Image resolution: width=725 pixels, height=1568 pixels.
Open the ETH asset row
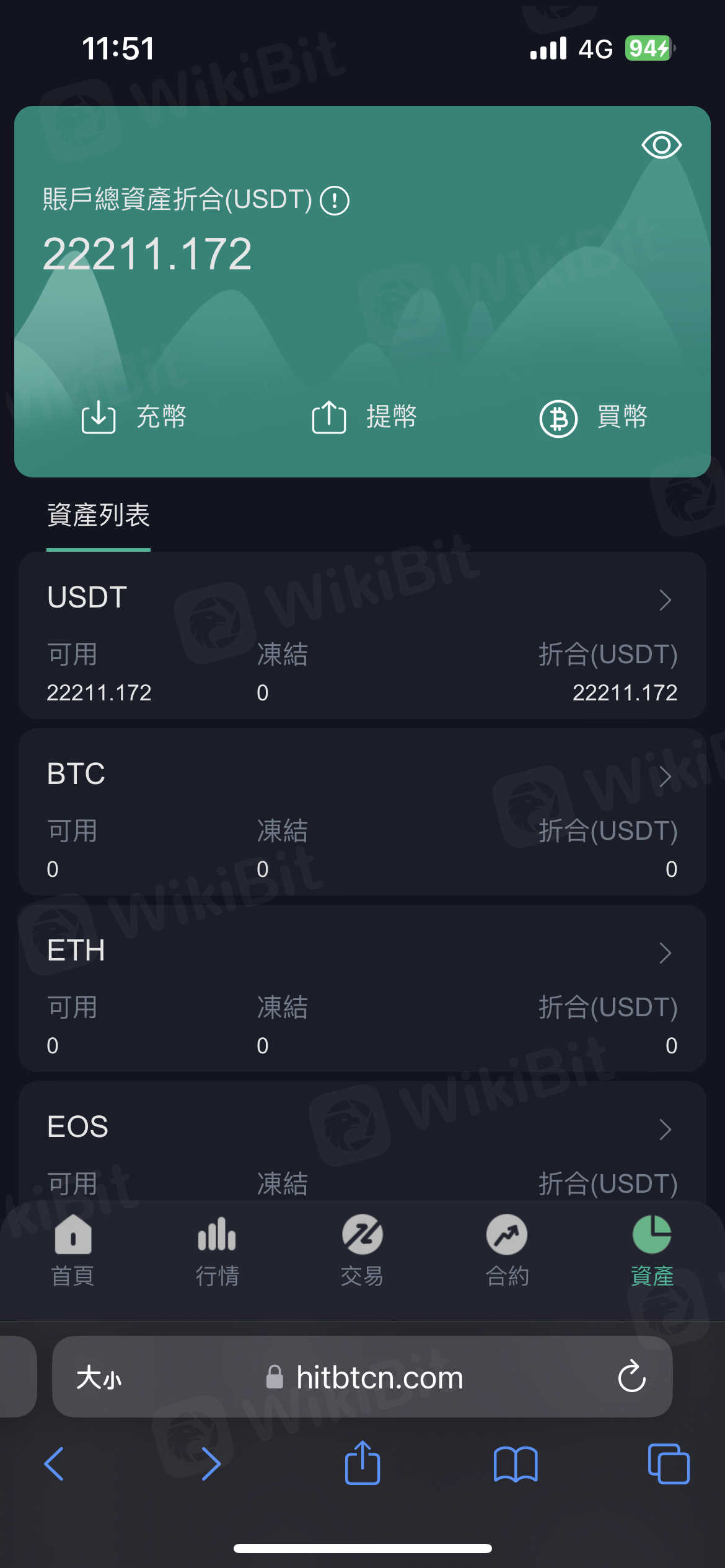pos(362,988)
